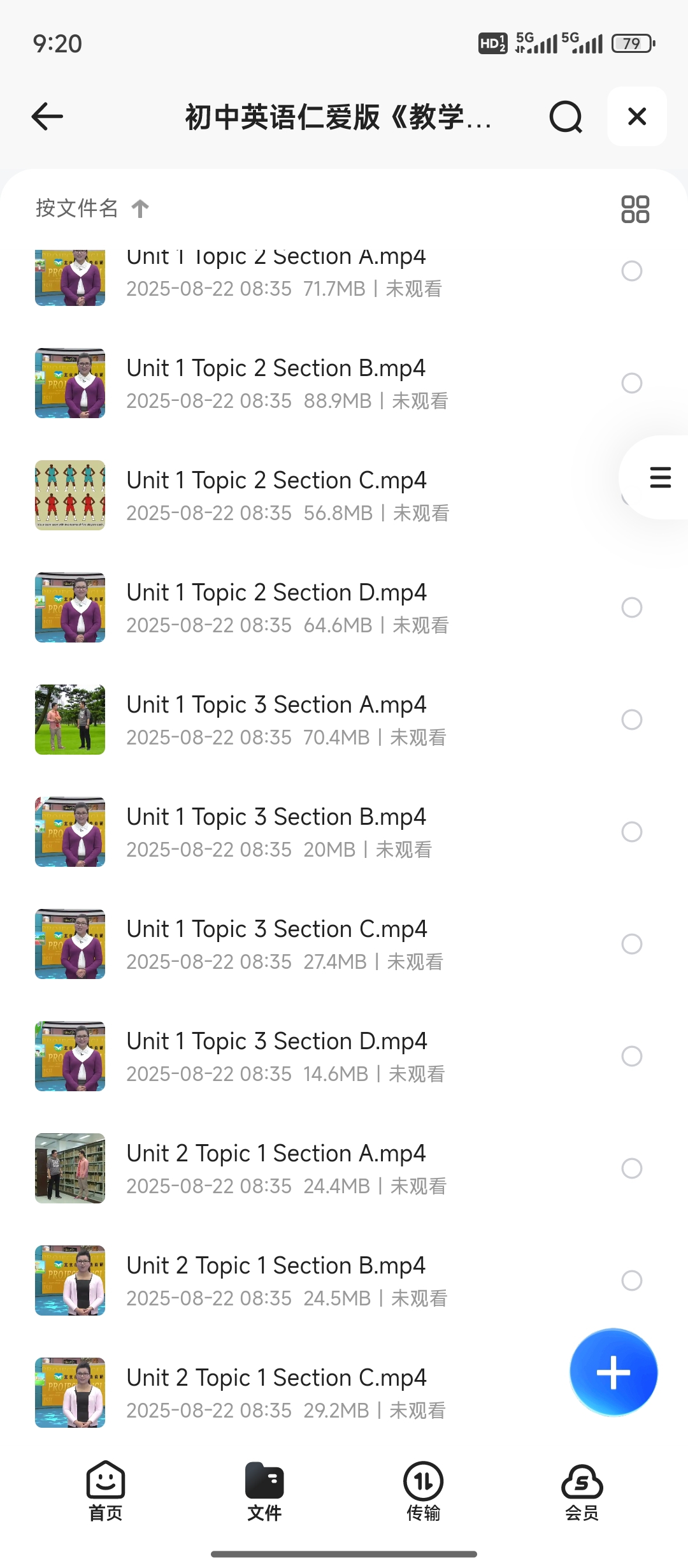The width and height of the screenshot is (688, 1568).
Task: Open the 会员 tab
Action: click(x=582, y=1492)
